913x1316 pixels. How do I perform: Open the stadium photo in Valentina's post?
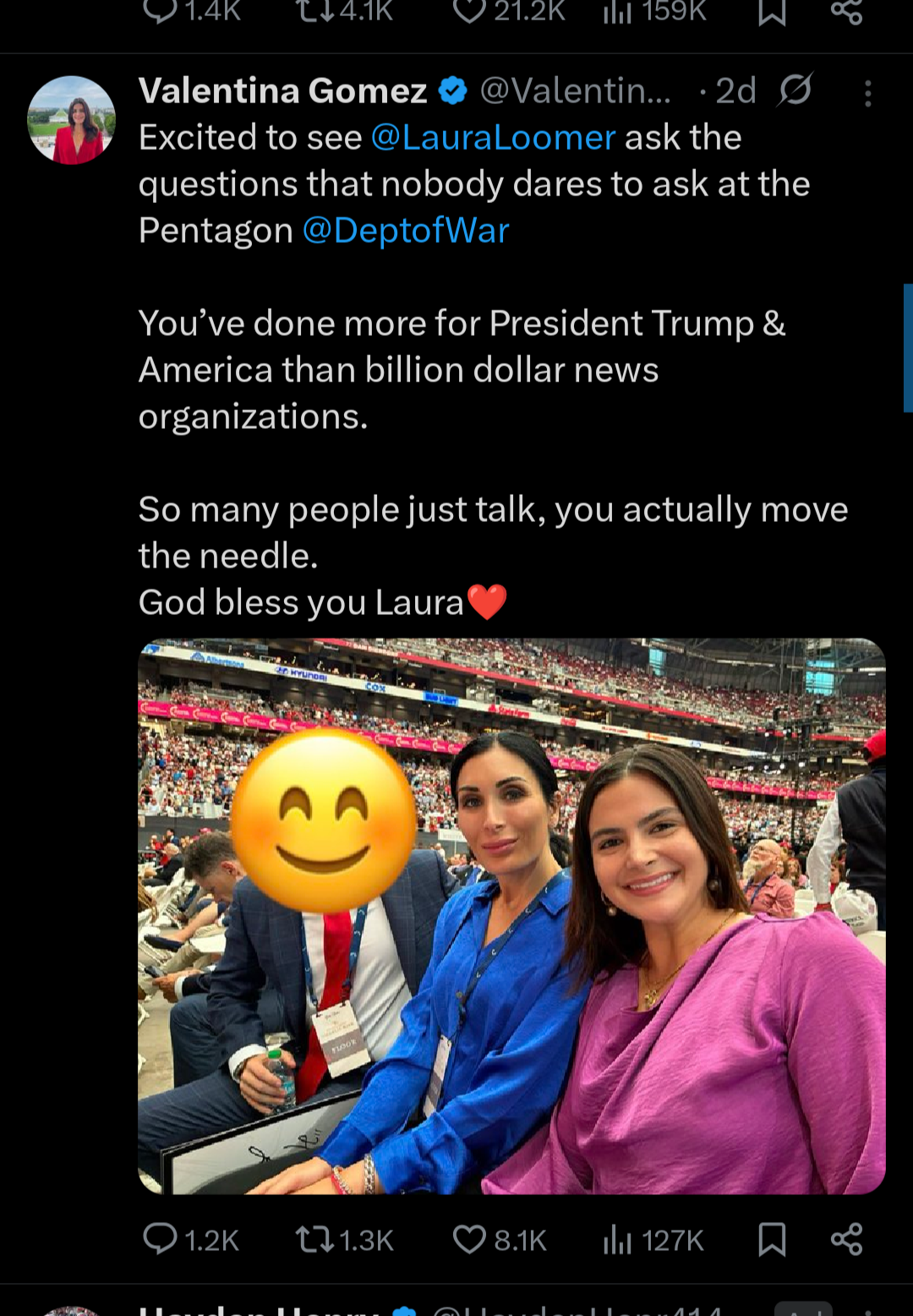511,915
